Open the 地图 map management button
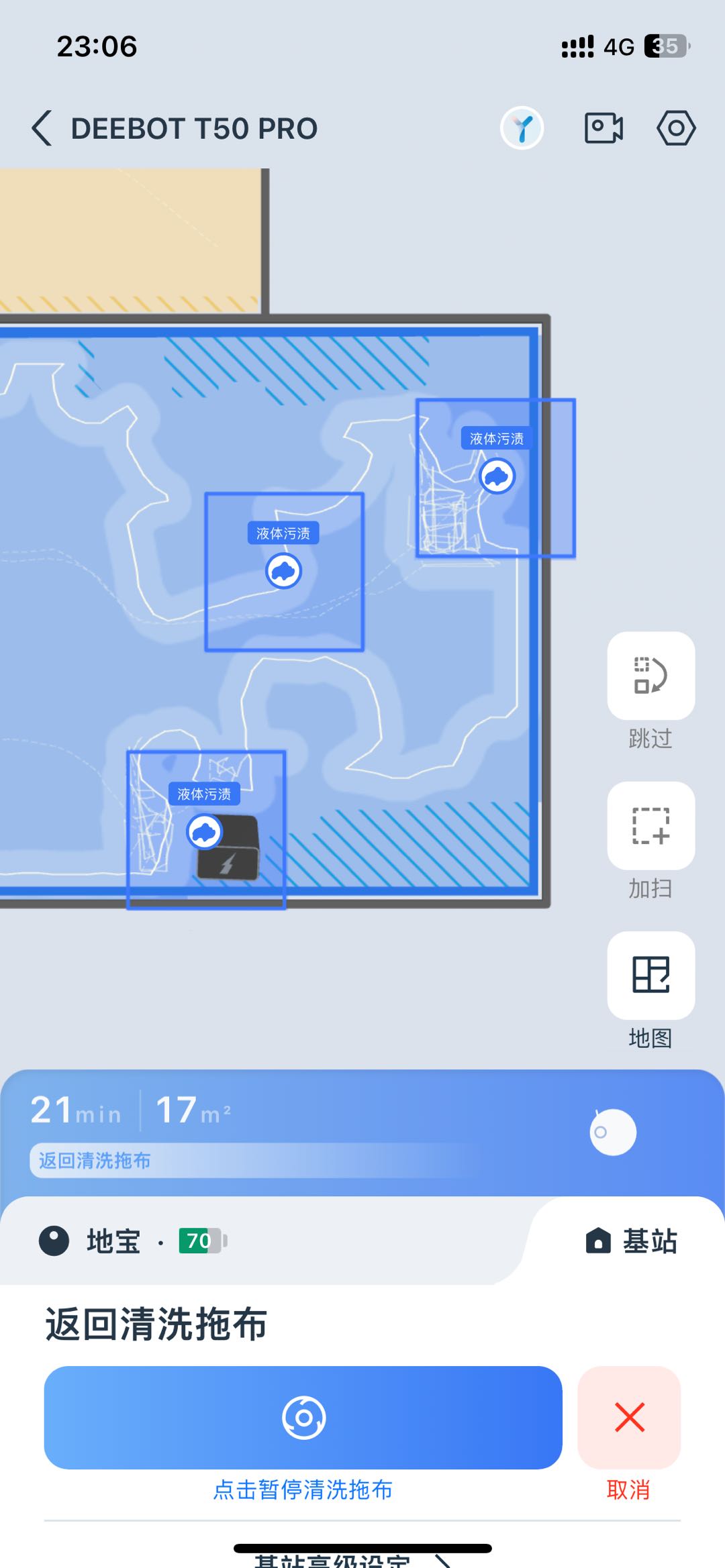725x1568 pixels. click(650, 976)
